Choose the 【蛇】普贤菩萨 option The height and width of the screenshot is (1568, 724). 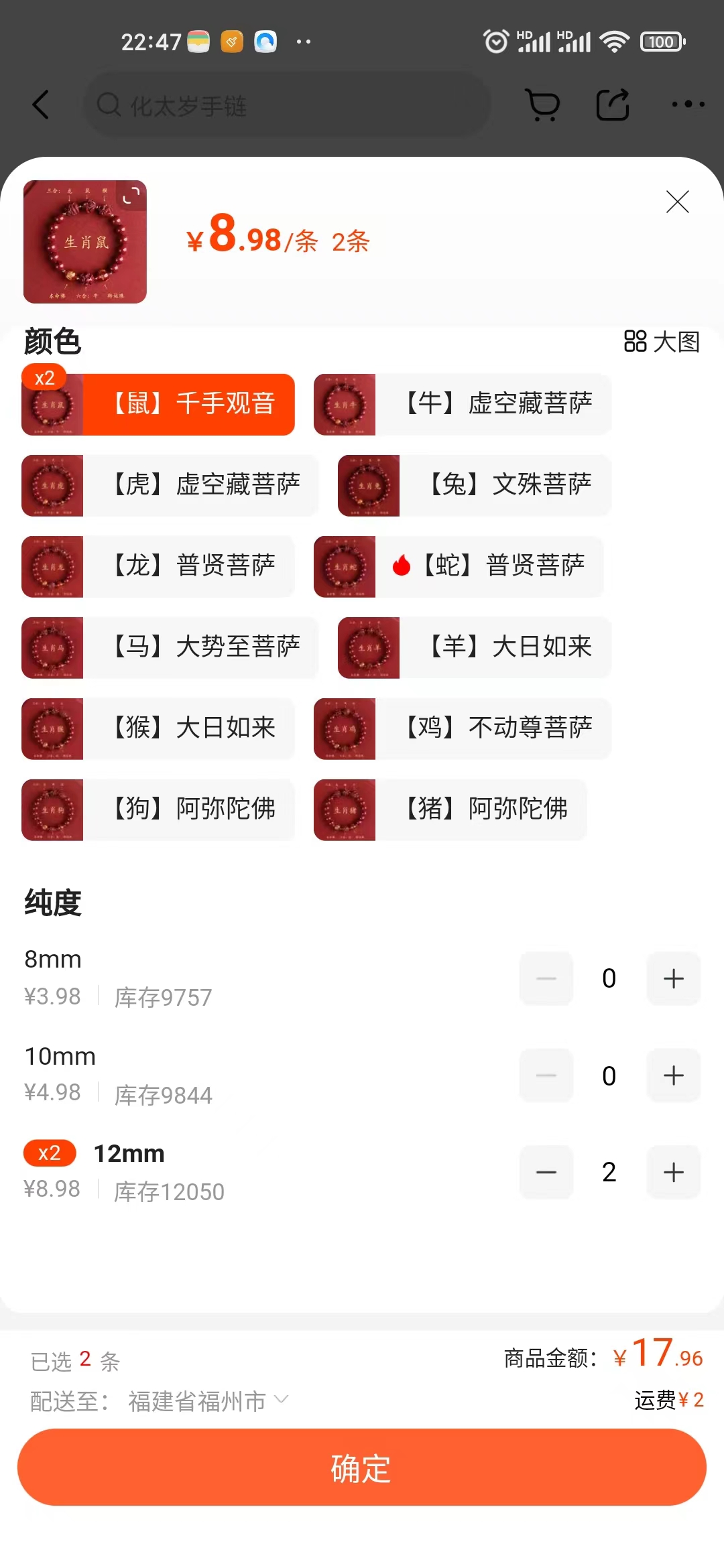(459, 566)
